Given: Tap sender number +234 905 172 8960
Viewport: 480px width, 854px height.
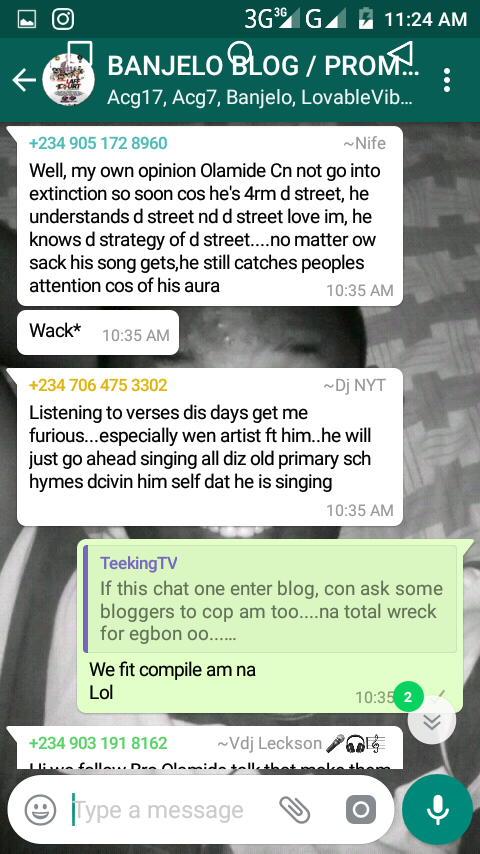Looking at the screenshot, I should pyautogui.click(x=98, y=143).
